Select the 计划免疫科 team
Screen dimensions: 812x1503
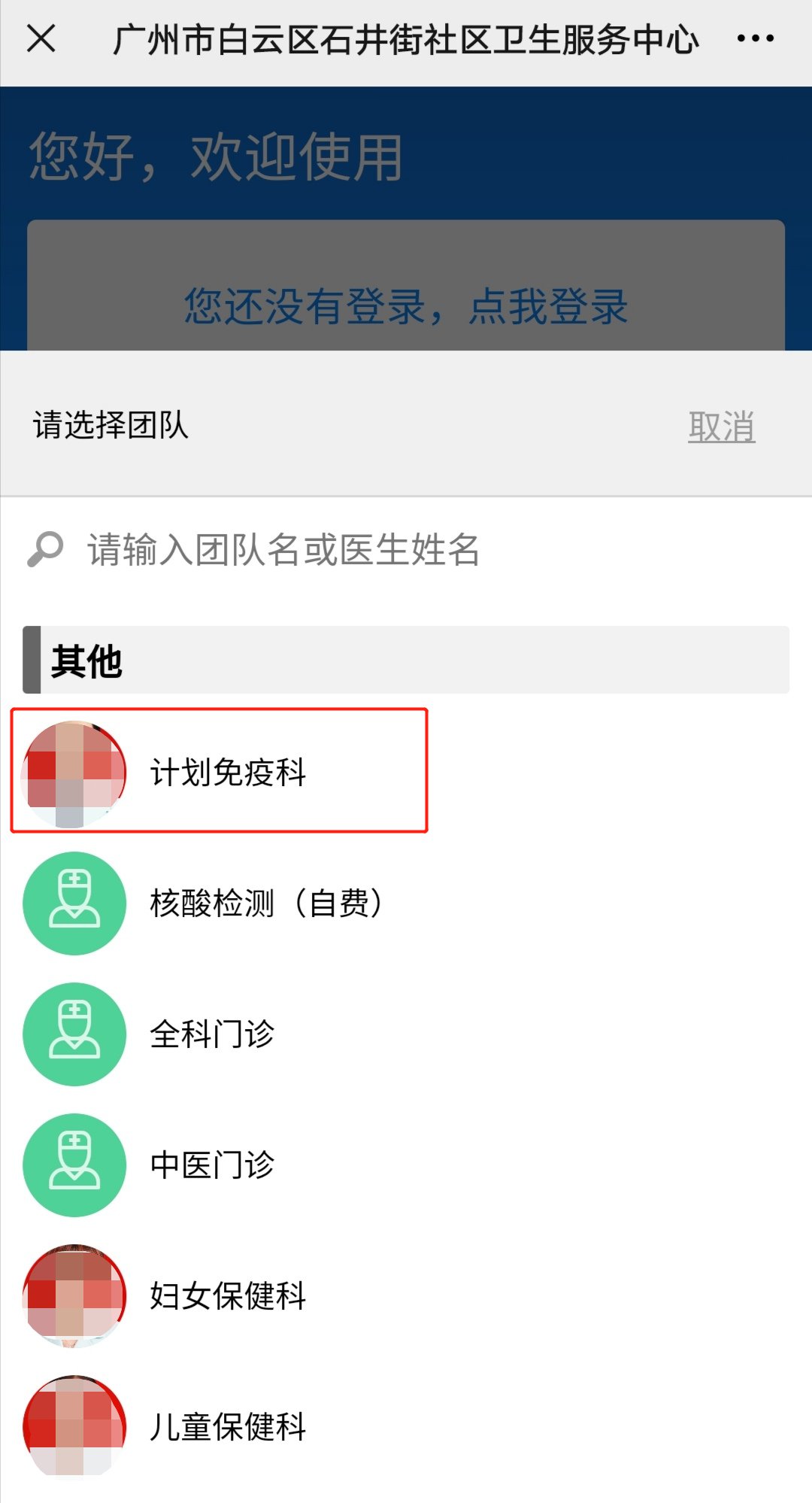click(228, 772)
